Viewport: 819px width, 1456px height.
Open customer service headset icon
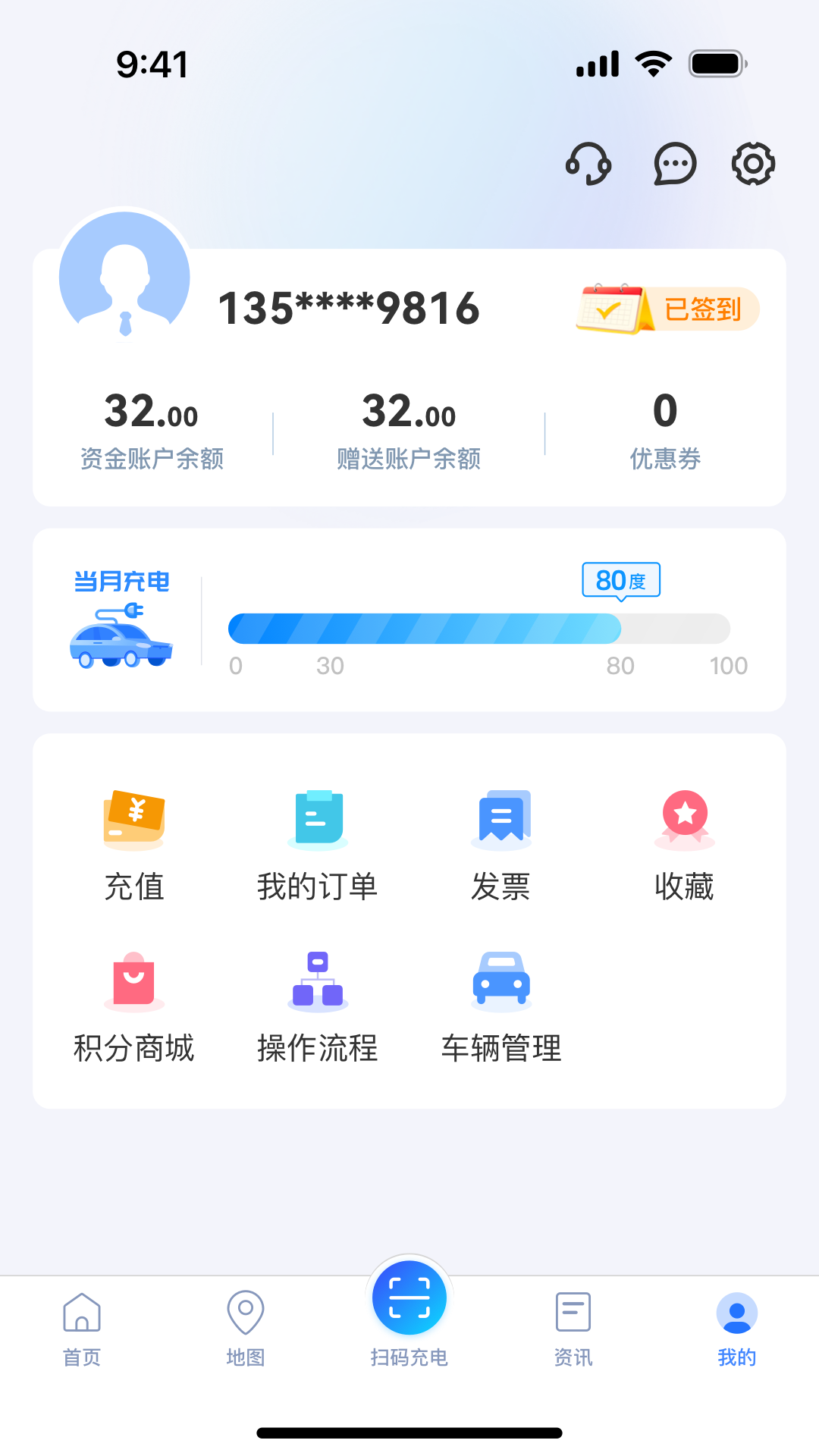click(x=589, y=164)
